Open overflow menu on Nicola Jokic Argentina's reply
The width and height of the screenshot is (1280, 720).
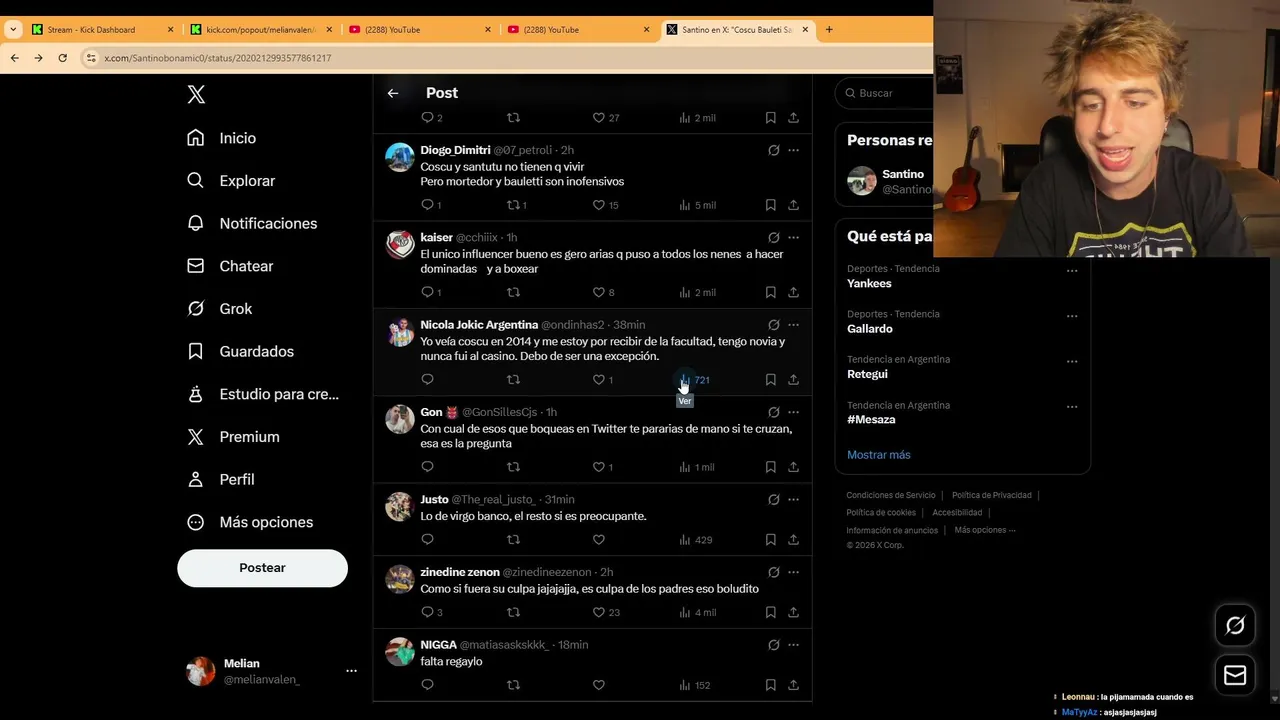point(793,325)
